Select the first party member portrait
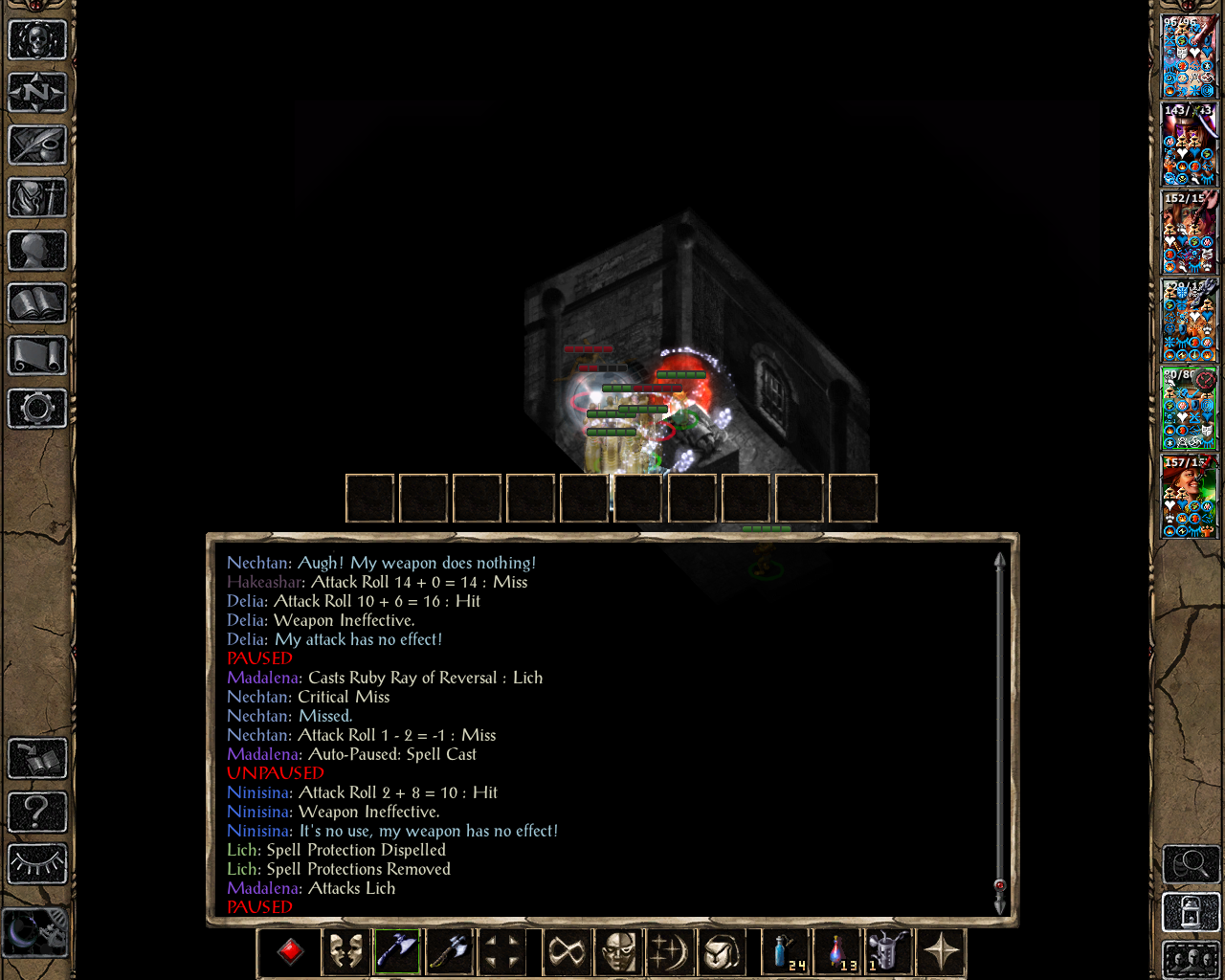1225x980 pixels. click(x=1189, y=56)
